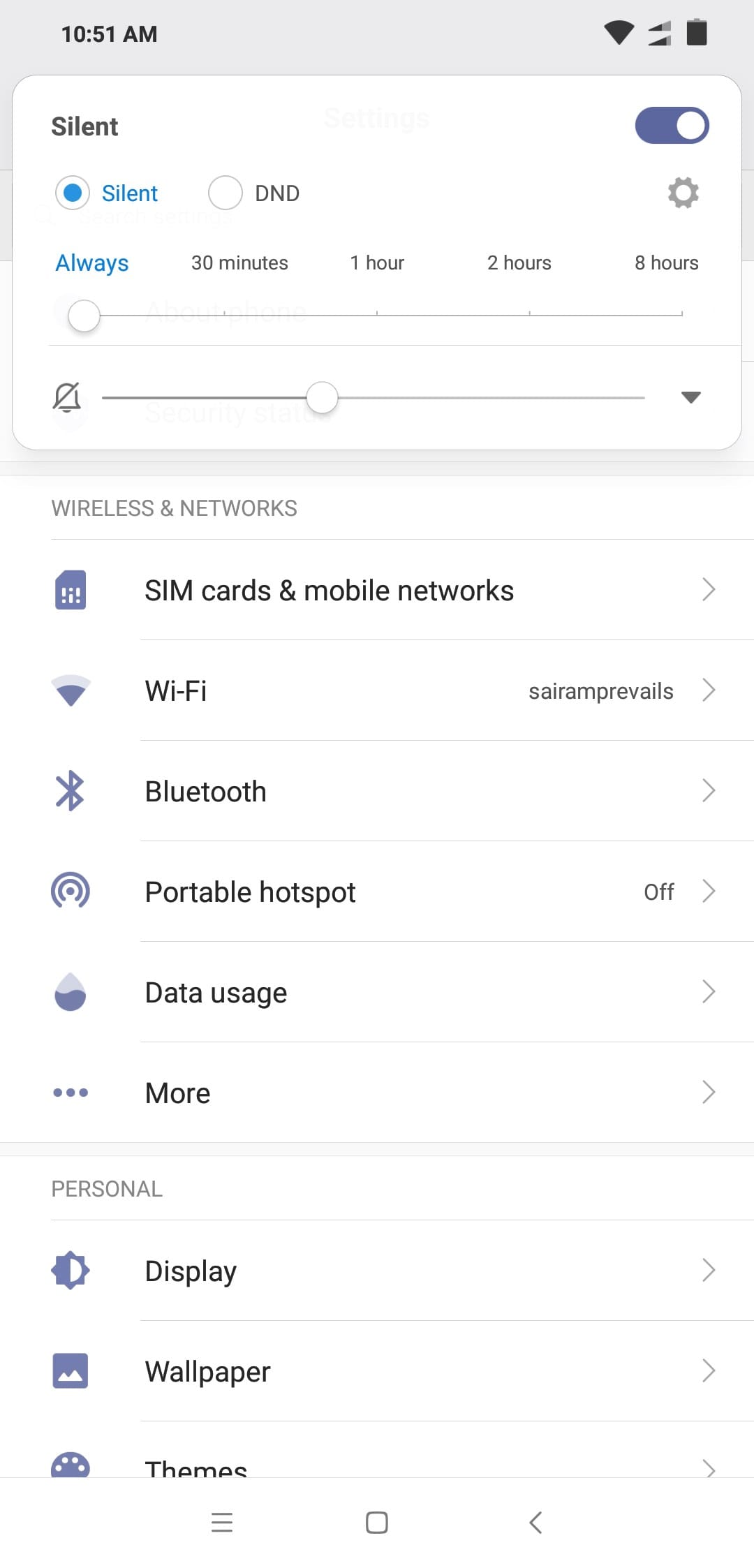The height and width of the screenshot is (1568, 754).
Task: Turn off the Silent mode switch
Action: click(672, 126)
